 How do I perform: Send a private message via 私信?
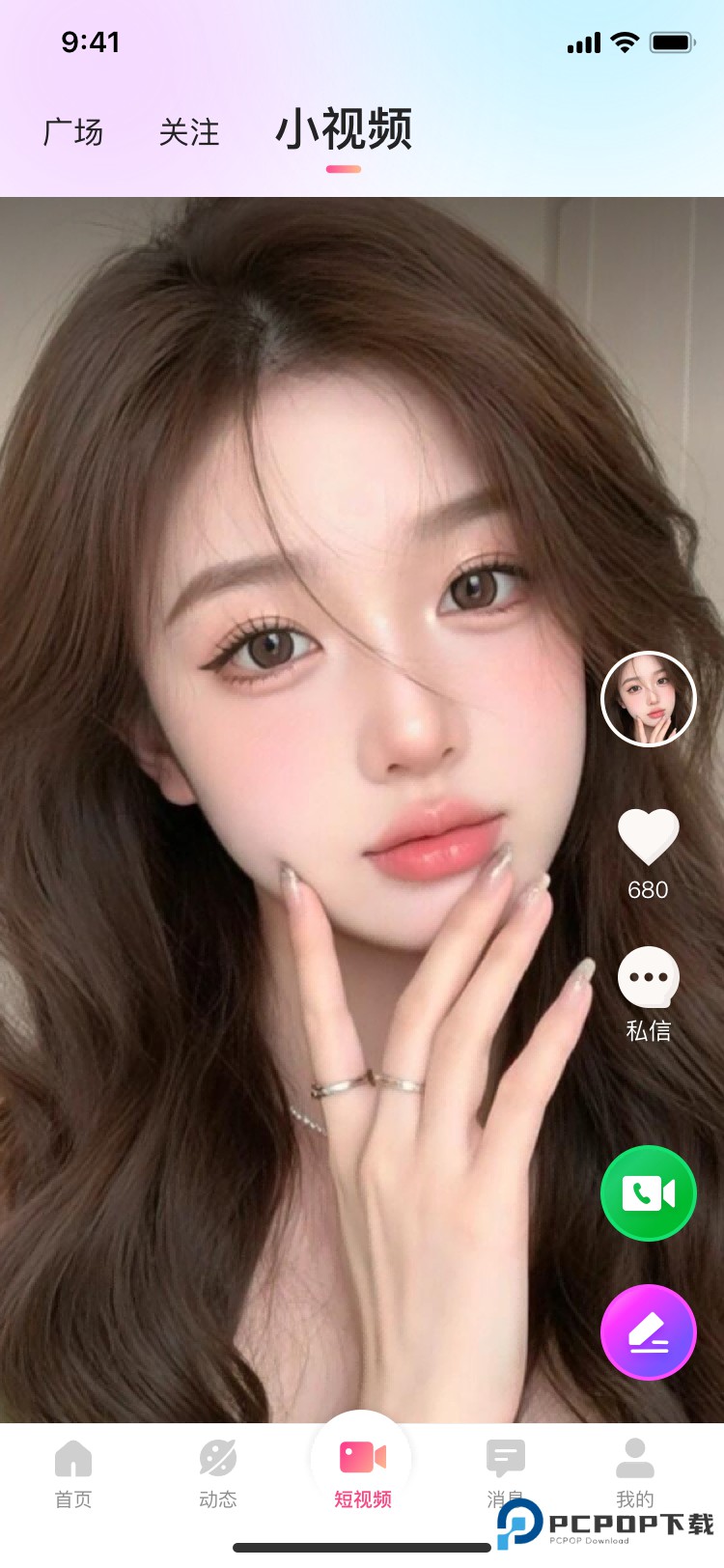tap(649, 978)
